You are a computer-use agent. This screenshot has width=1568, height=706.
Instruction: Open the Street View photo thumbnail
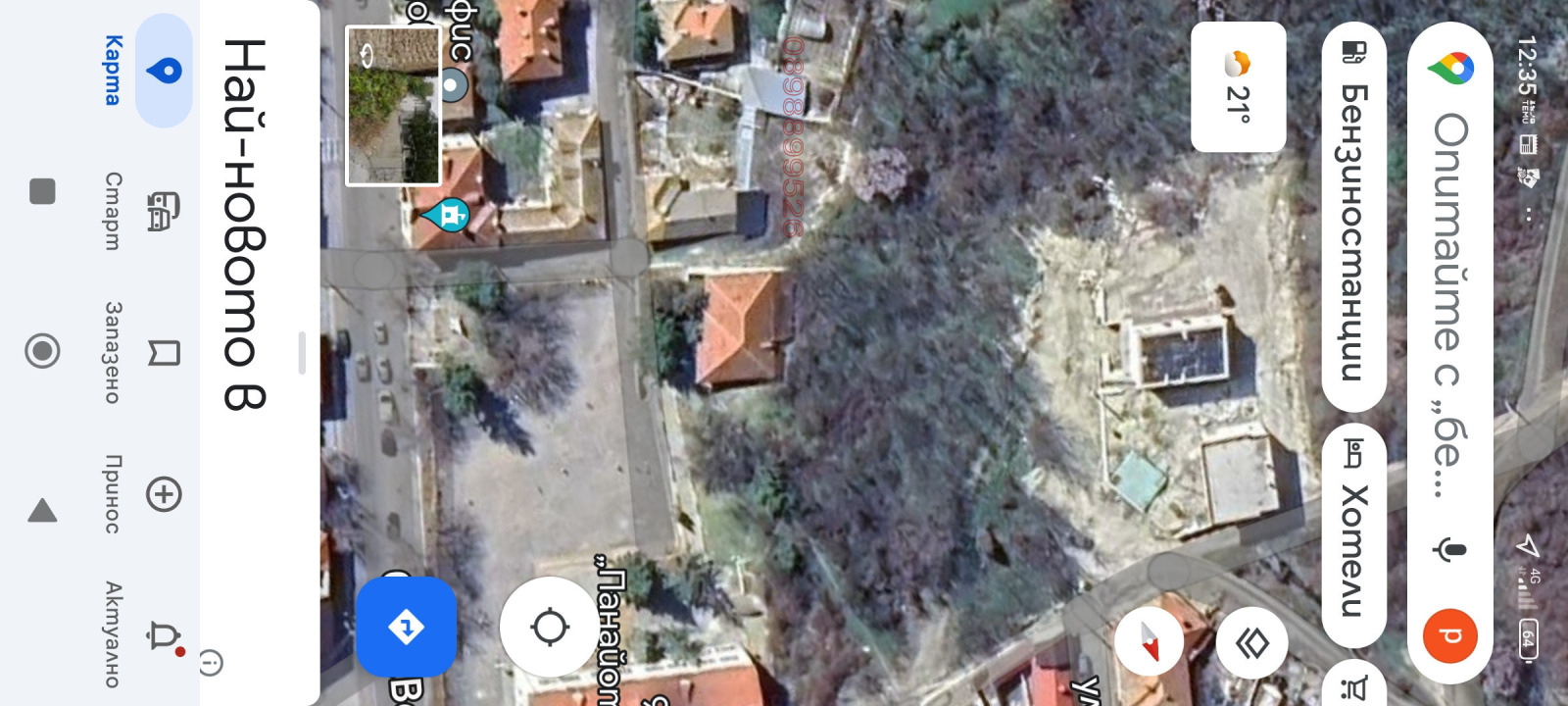tap(393, 106)
